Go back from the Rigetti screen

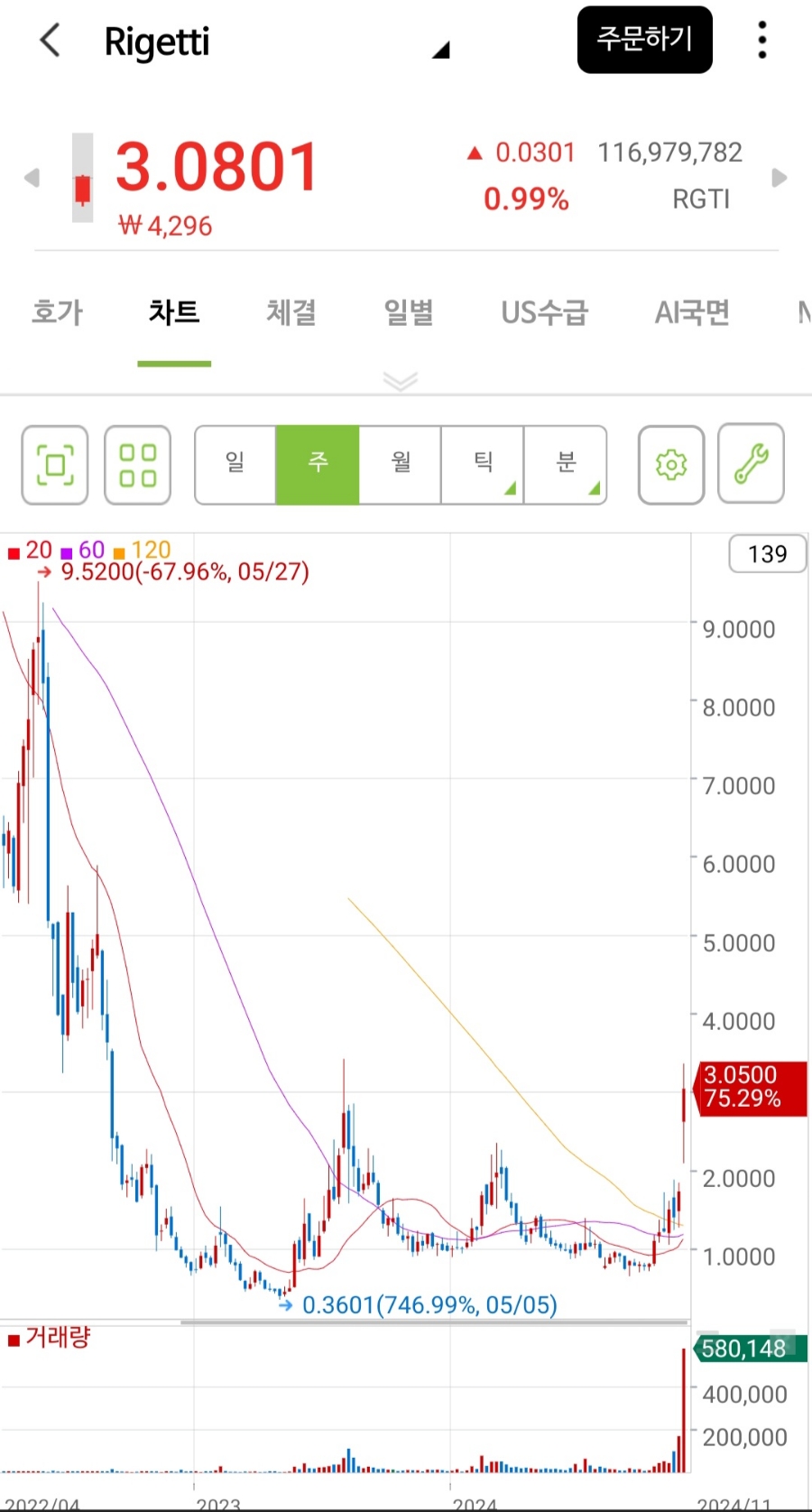coord(51,41)
